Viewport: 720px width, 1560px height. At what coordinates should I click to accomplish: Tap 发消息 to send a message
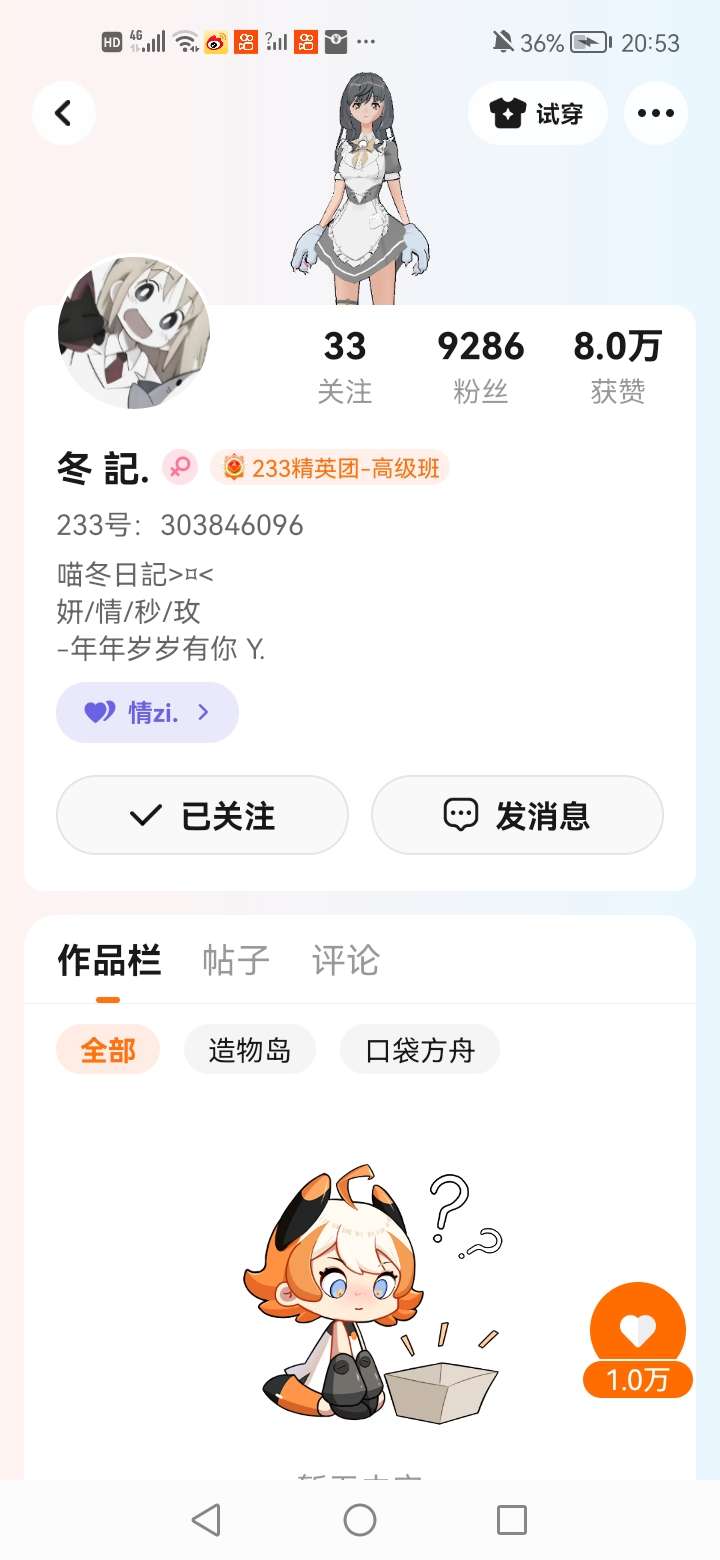pos(517,816)
